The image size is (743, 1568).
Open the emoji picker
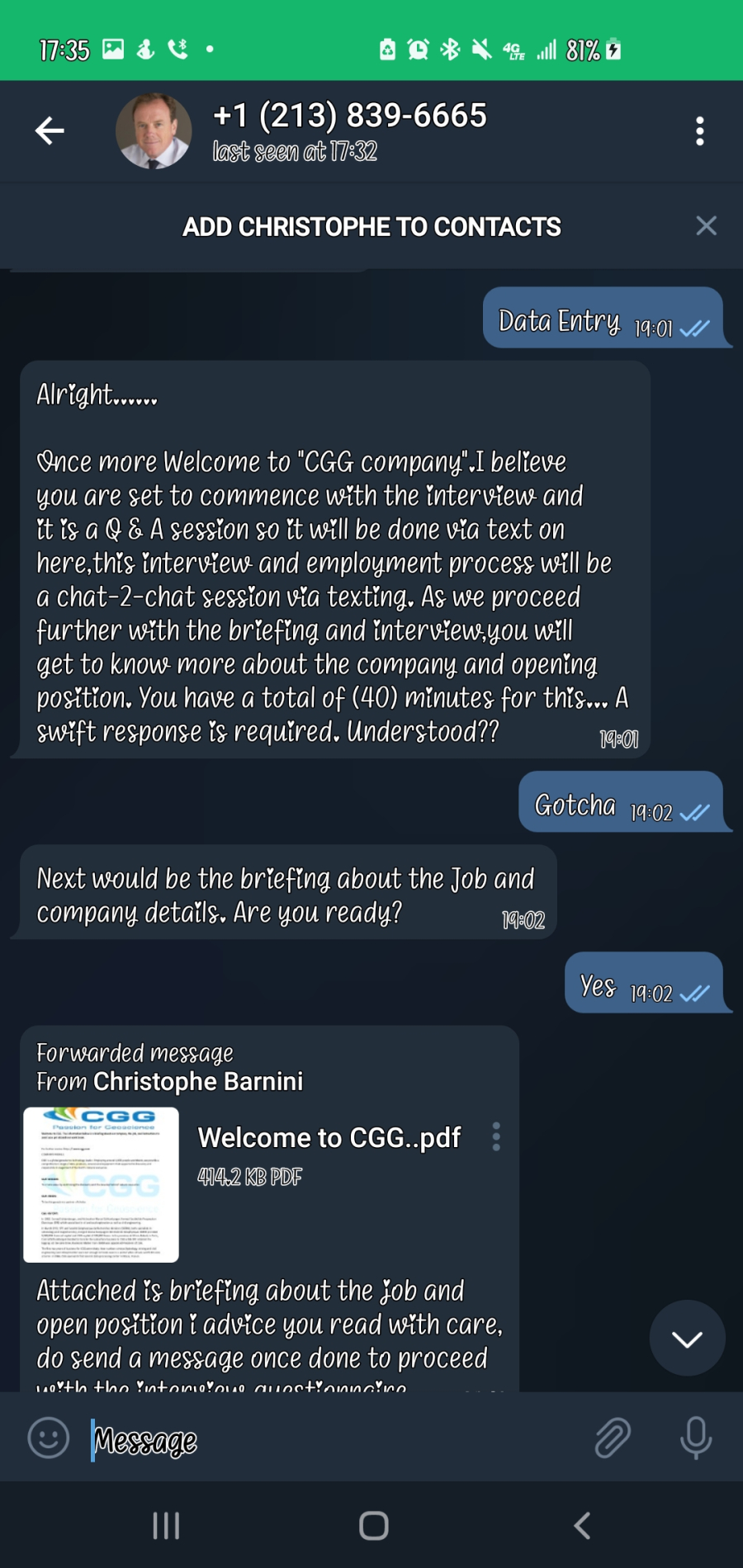click(x=49, y=1438)
